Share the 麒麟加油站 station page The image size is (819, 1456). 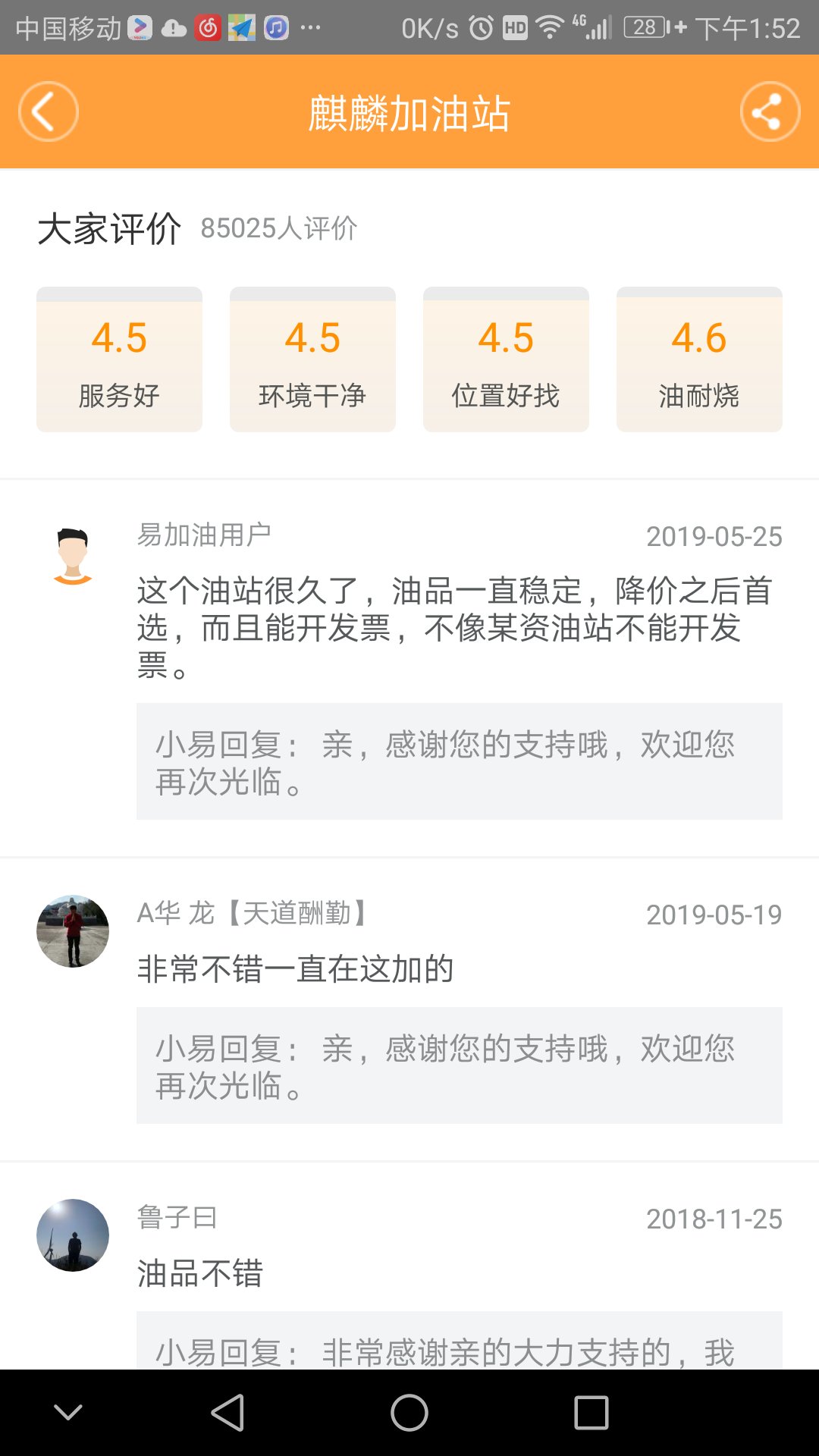770,112
